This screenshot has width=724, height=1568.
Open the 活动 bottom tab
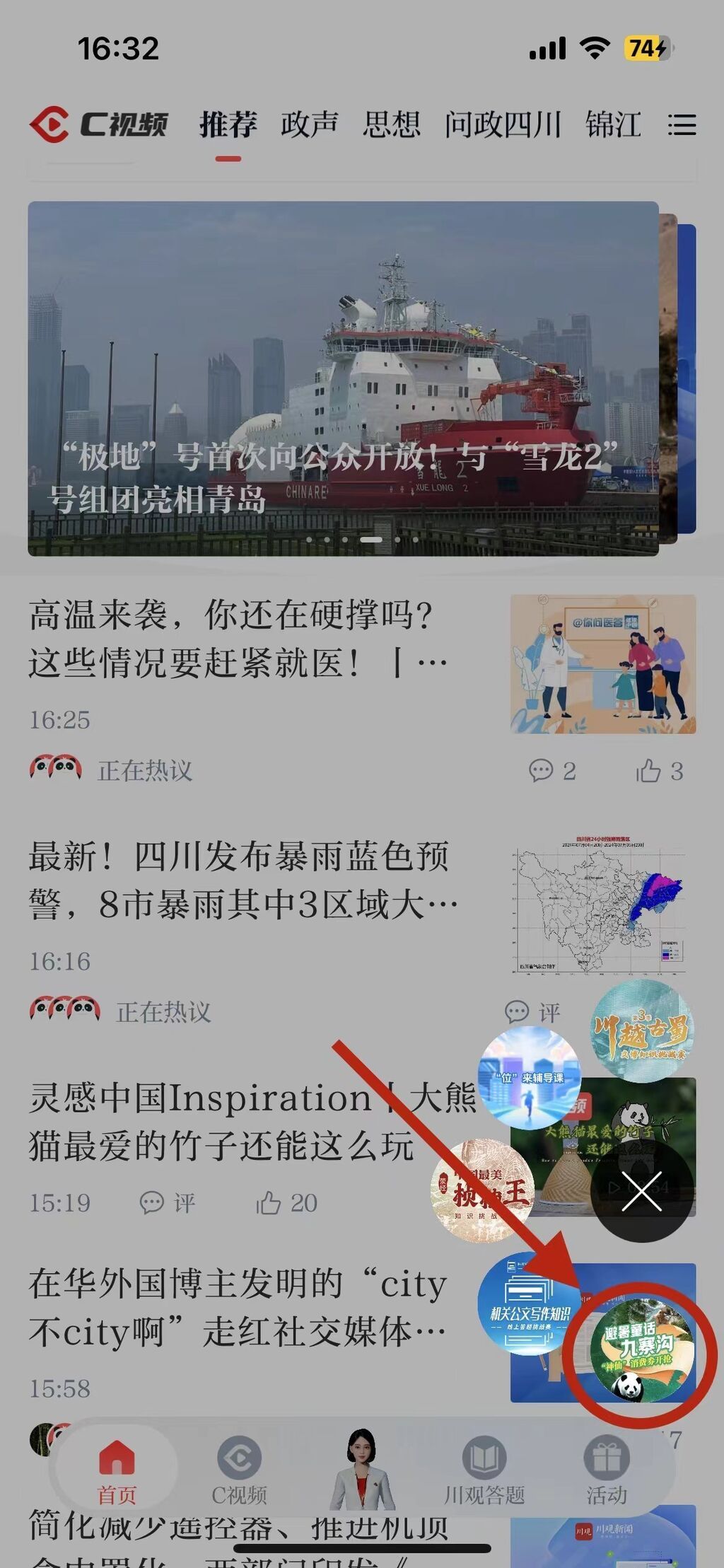(x=606, y=1470)
